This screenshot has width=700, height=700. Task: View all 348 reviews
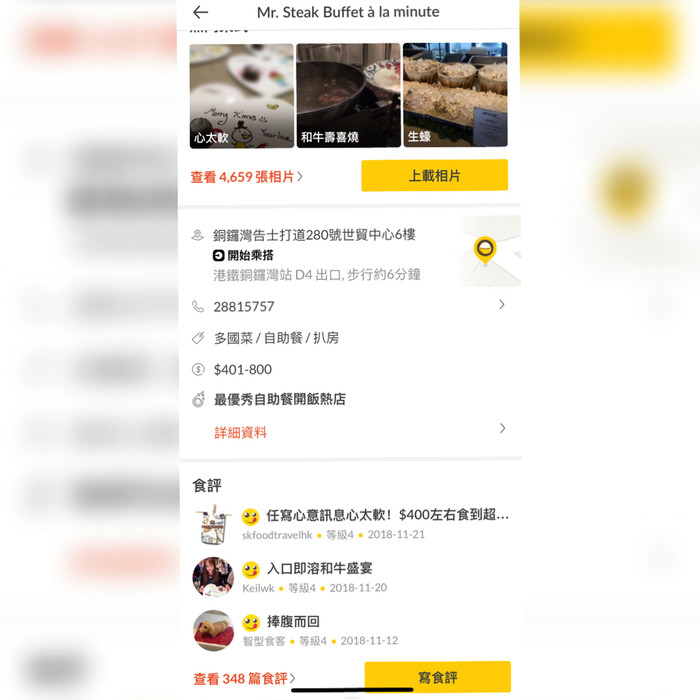[x=244, y=679]
